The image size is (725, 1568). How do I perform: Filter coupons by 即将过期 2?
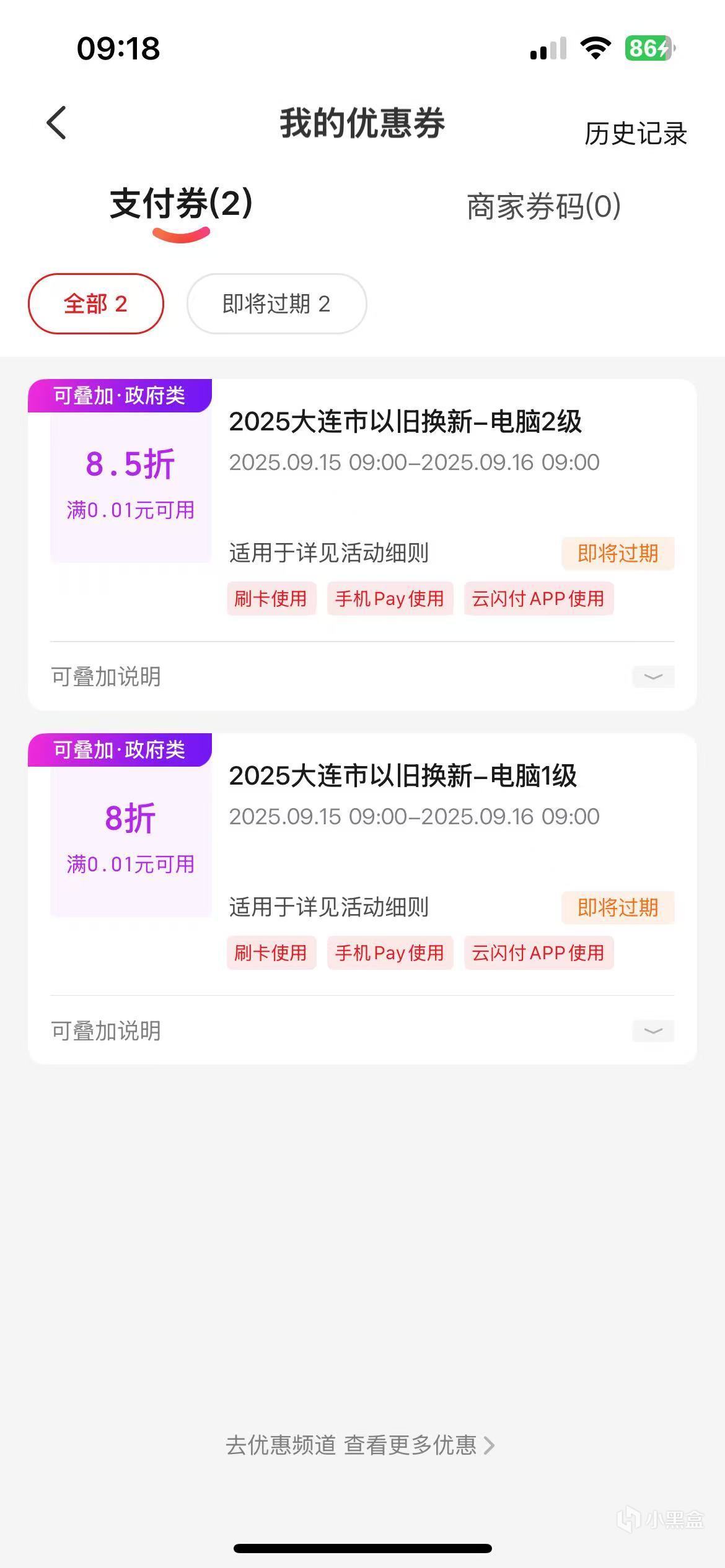pyautogui.click(x=276, y=304)
